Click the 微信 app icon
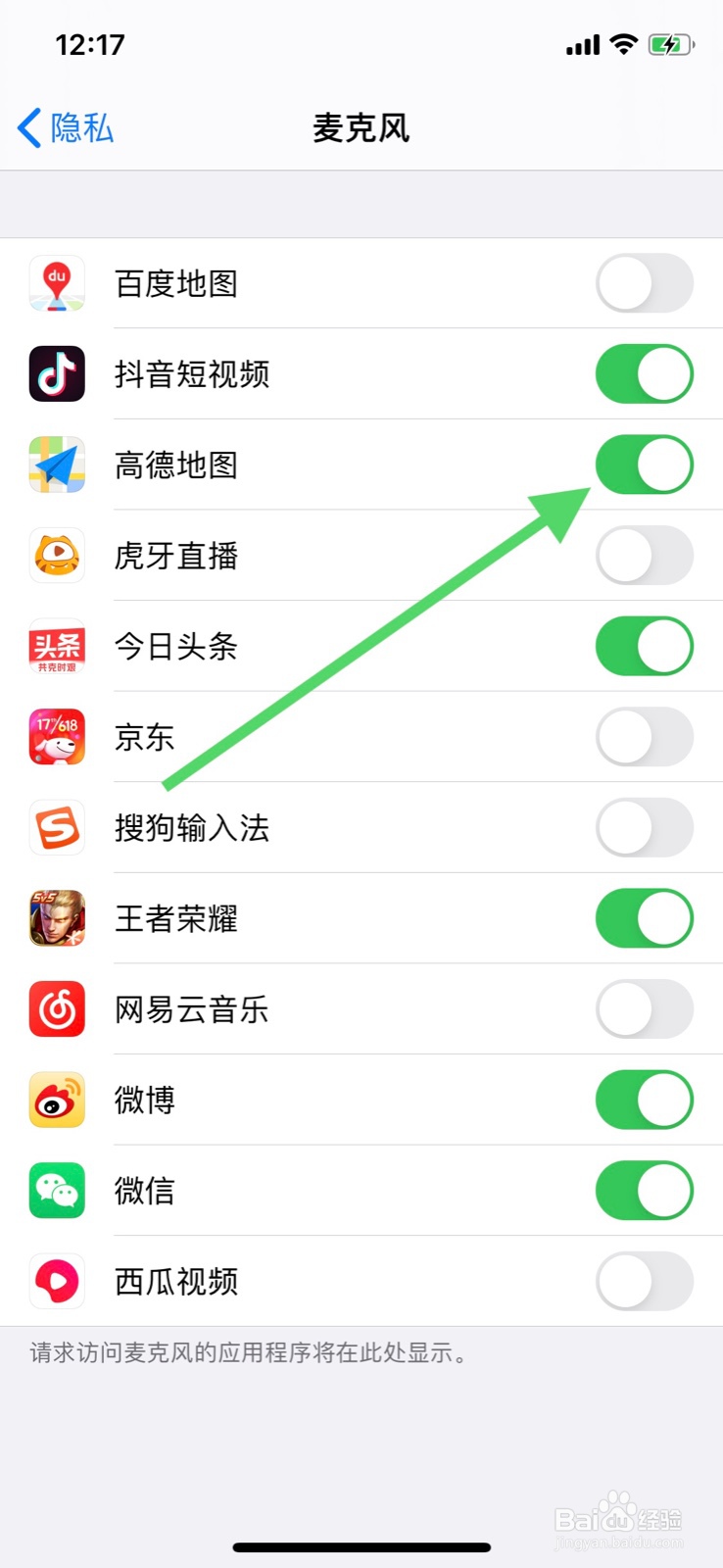723x1568 pixels. point(56,1191)
